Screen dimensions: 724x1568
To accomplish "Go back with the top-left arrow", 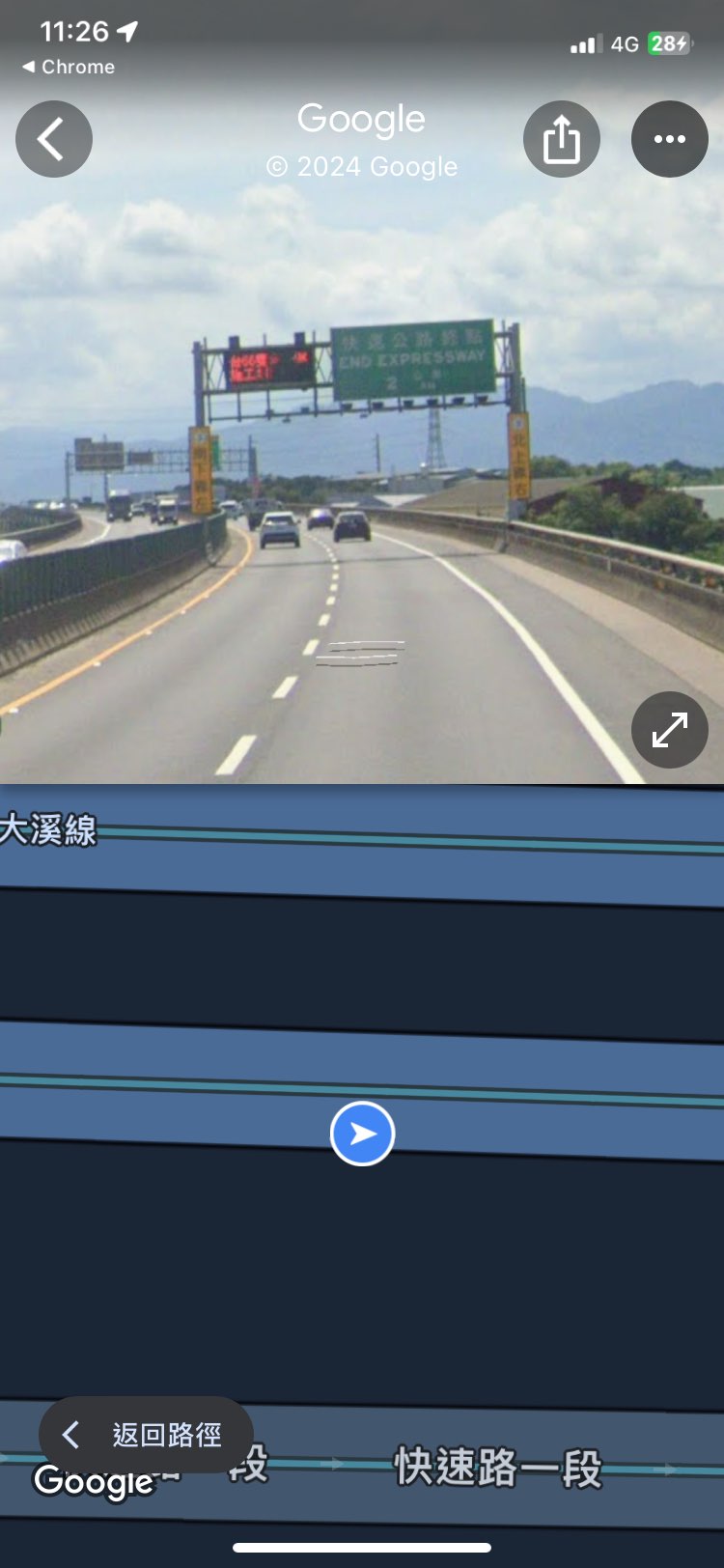I will (x=54, y=139).
